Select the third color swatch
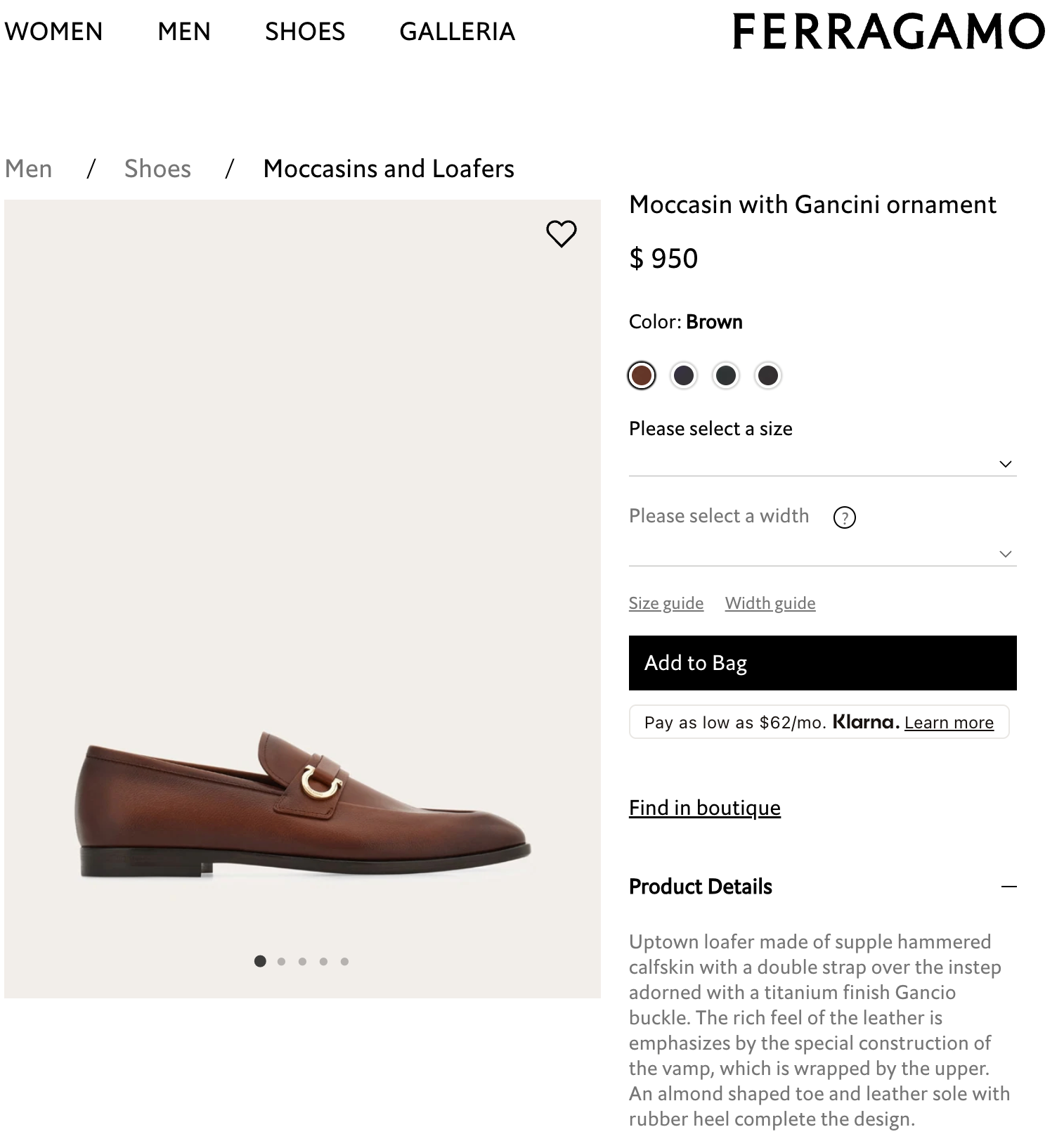This screenshot has width=1064, height=1146. 726,375
